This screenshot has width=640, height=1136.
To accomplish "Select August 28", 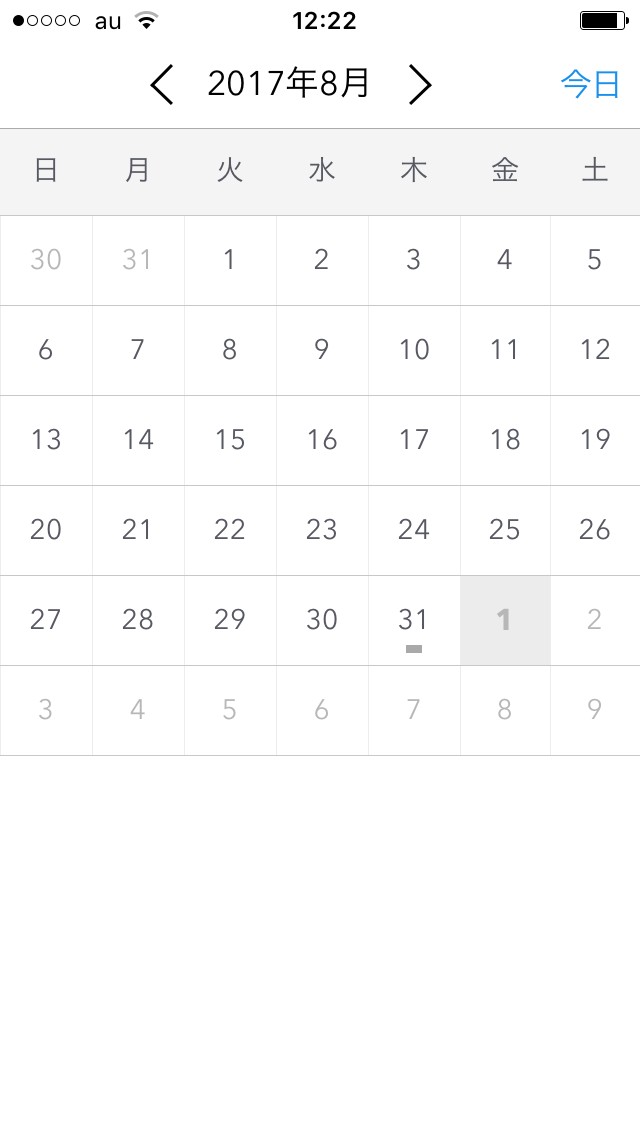I will (137, 620).
